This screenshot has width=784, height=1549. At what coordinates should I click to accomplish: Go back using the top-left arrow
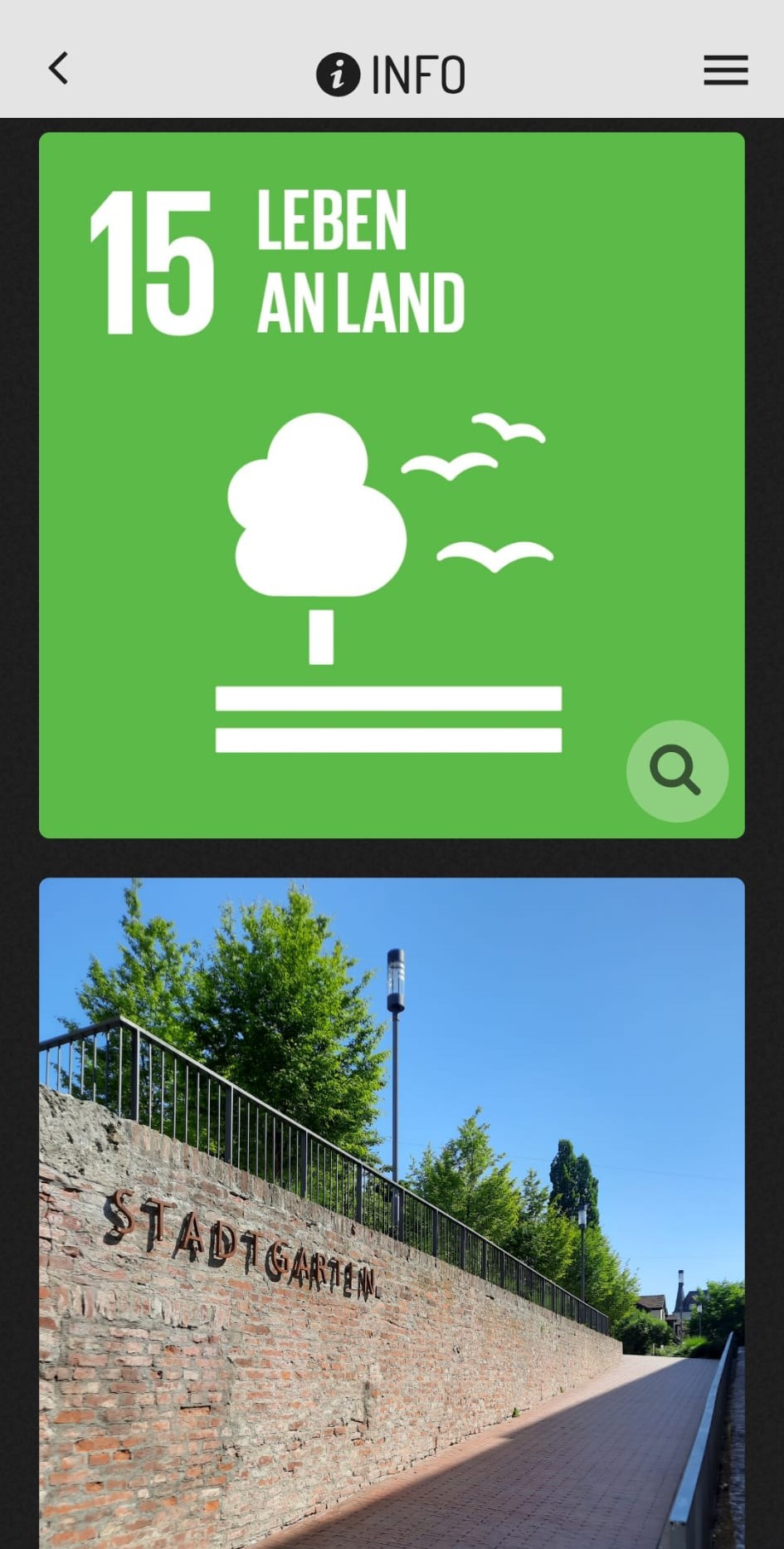point(58,69)
